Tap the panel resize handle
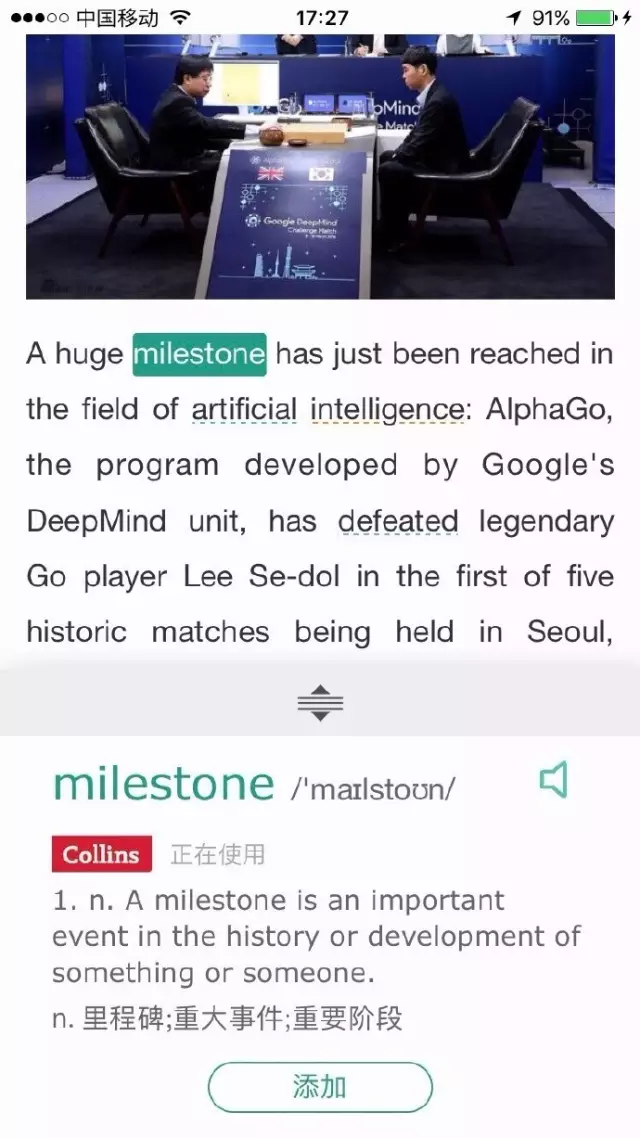 click(x=320, y=705)
